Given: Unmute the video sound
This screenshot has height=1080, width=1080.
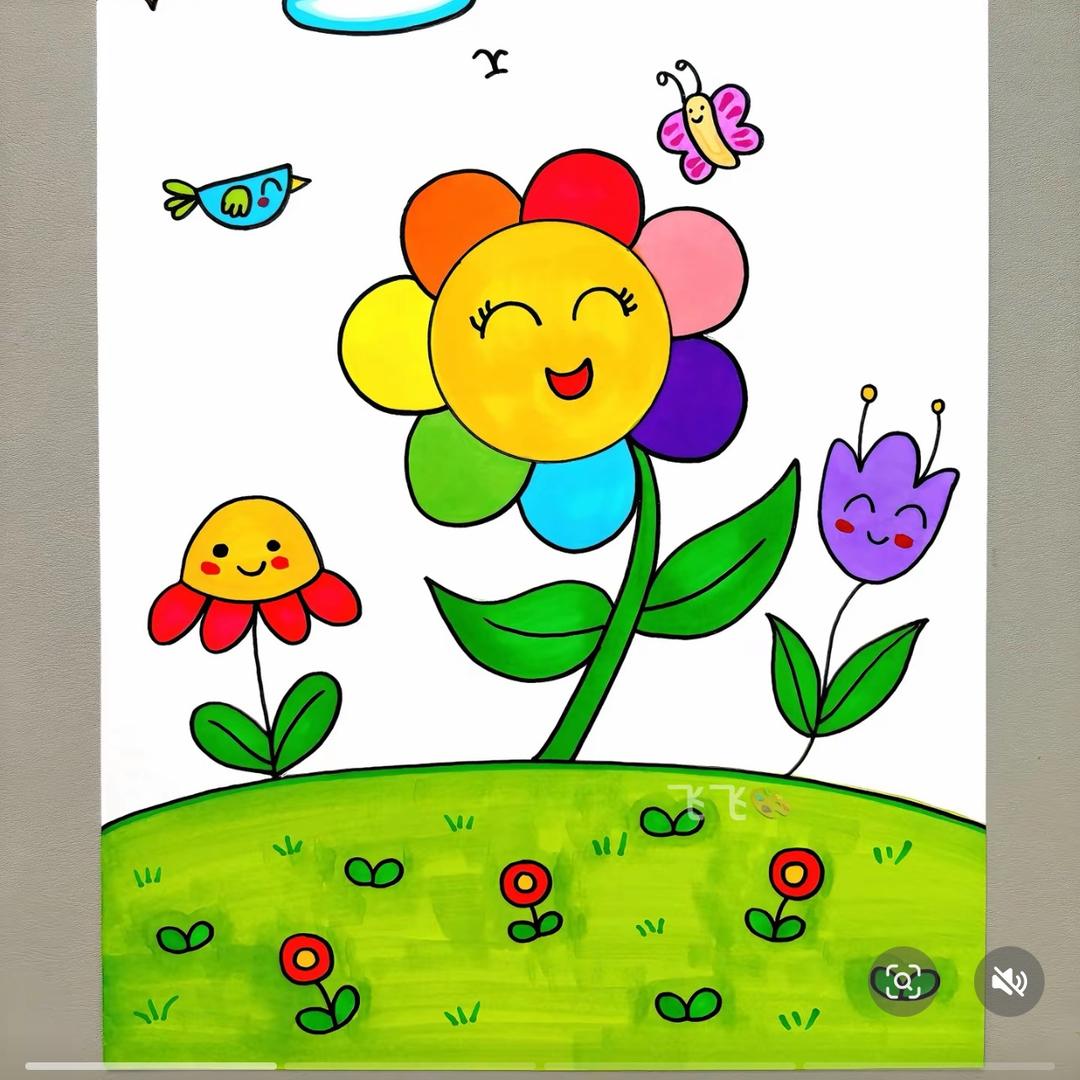Looking at the screenshot, I should (1008, 981).
